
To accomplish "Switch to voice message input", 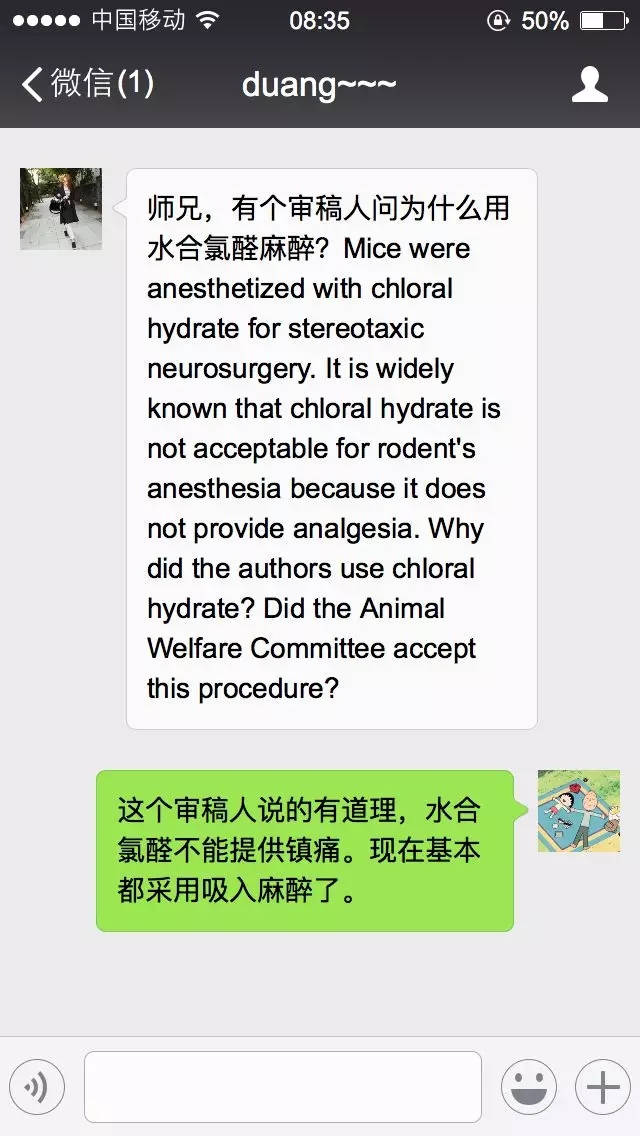I will pyautogui.click(x=37, y=1086).
